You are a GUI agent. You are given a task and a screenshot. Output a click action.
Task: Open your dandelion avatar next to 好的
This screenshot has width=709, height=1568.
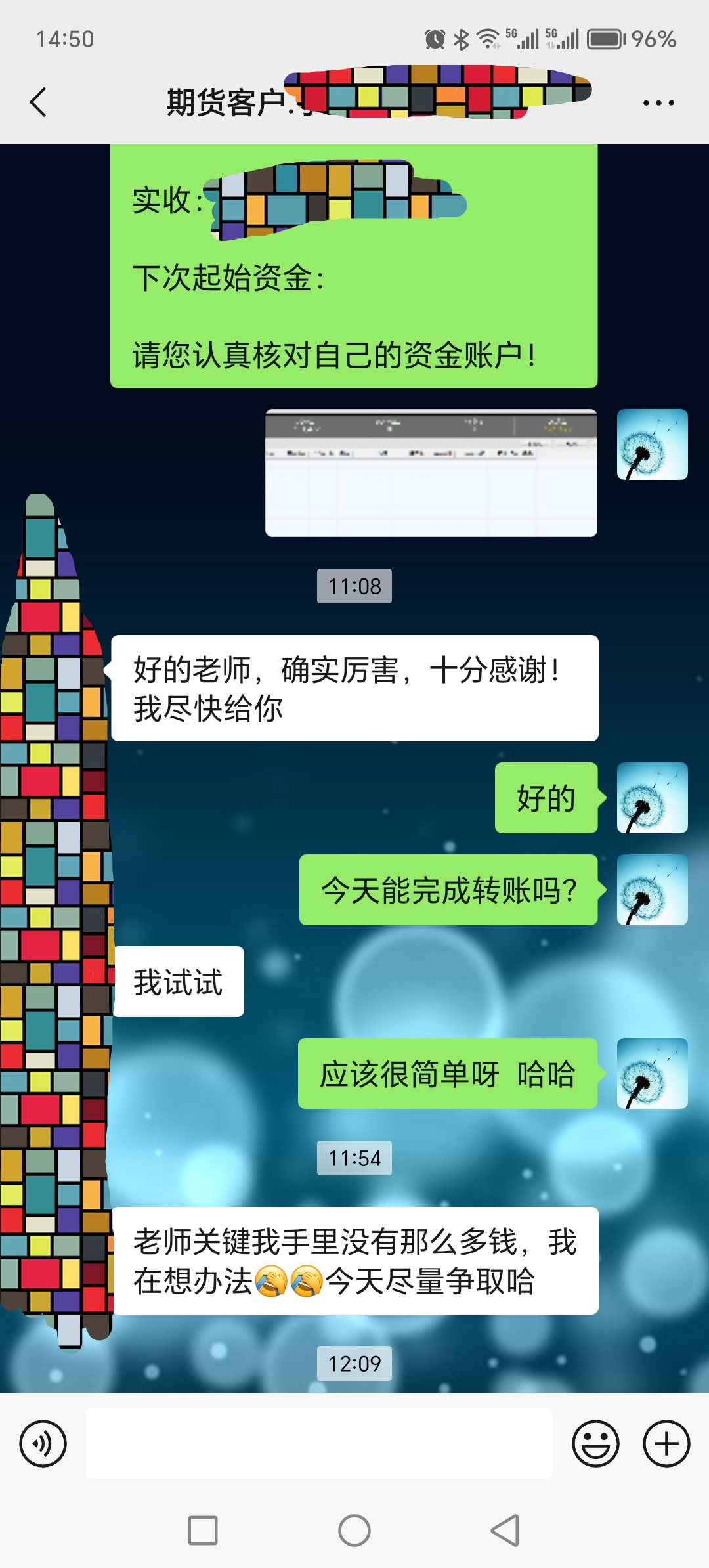tap(652, 798)
